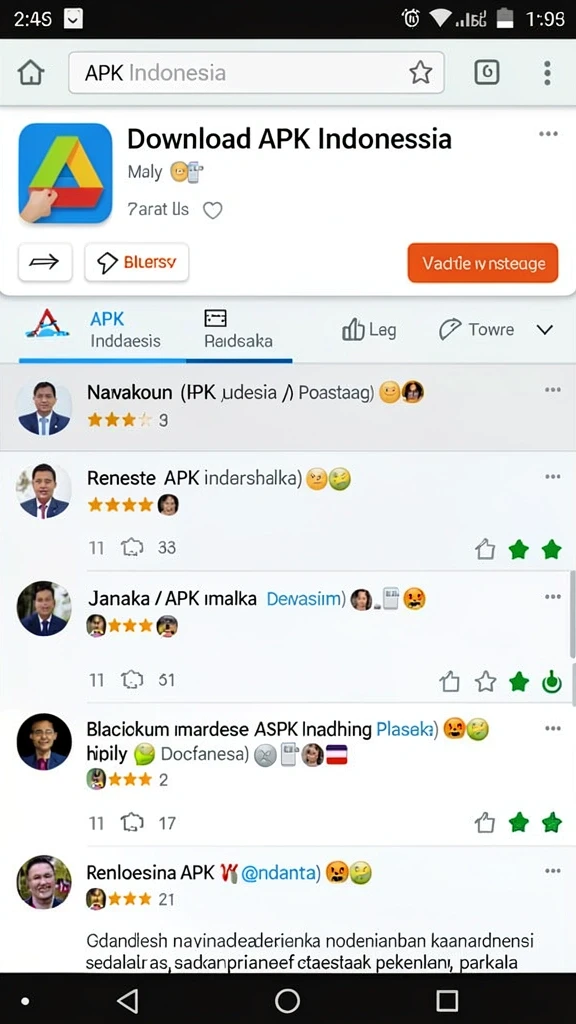Open more options on Renloesina's review

[552, 871]
